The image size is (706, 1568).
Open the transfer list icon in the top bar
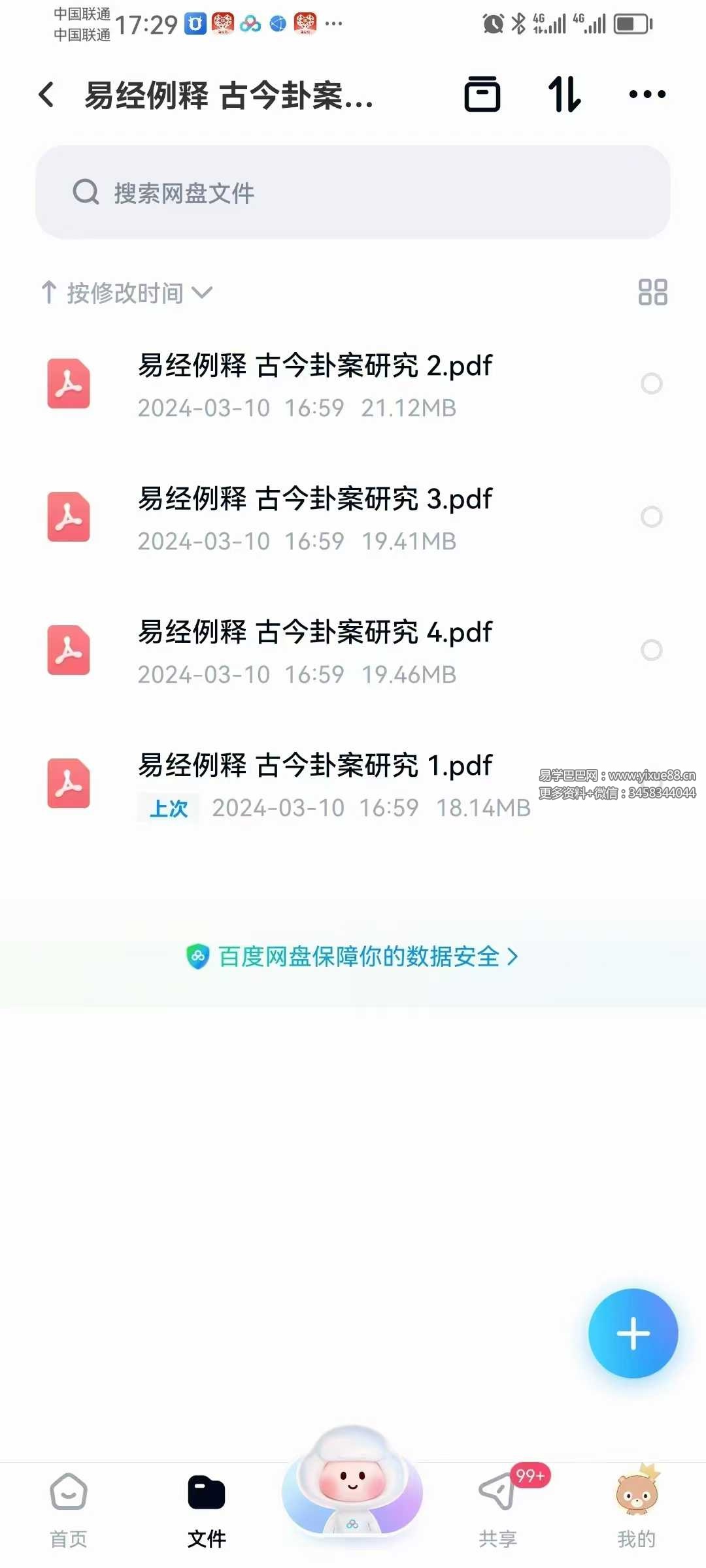pyautogui.click(x=484, y=95)
